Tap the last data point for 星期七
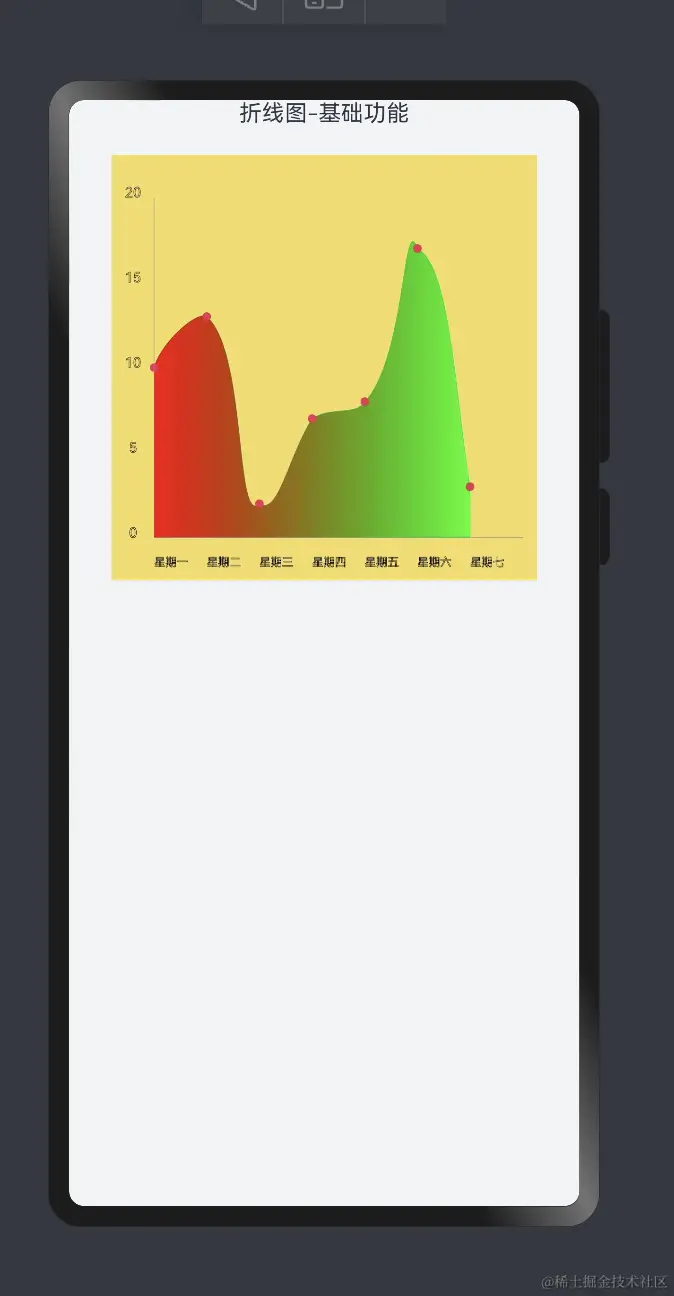The width and height of the screenshot is (674, 1296). pyautogui.click(x=470, y=487)
